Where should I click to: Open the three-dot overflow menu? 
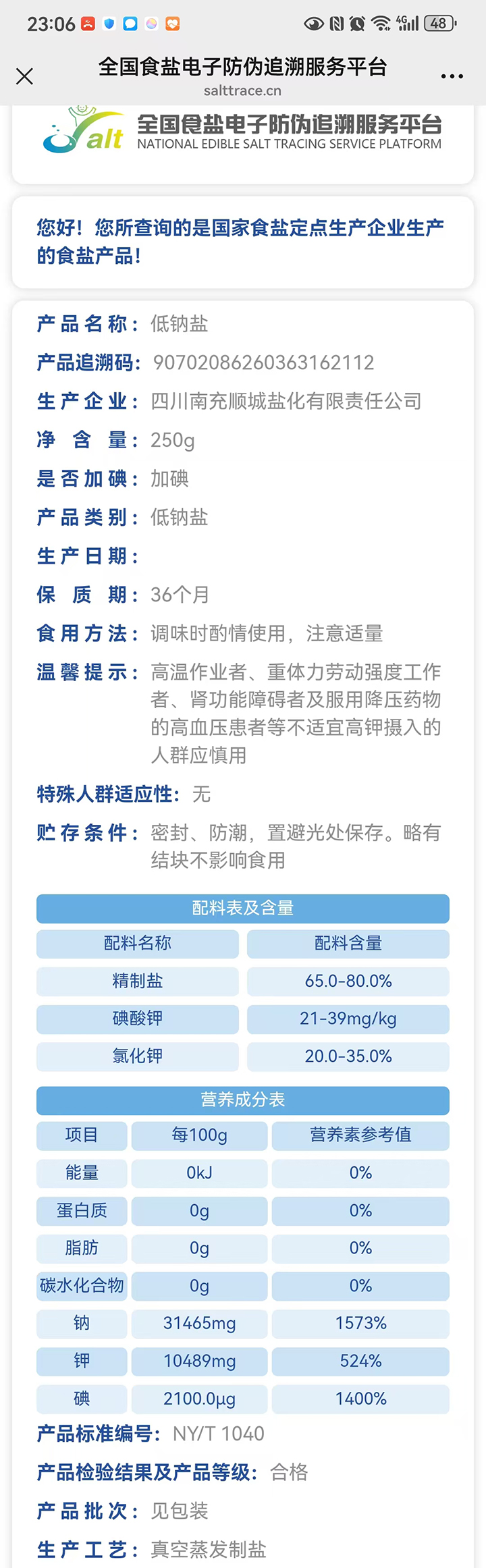click(x=452, y=76)
